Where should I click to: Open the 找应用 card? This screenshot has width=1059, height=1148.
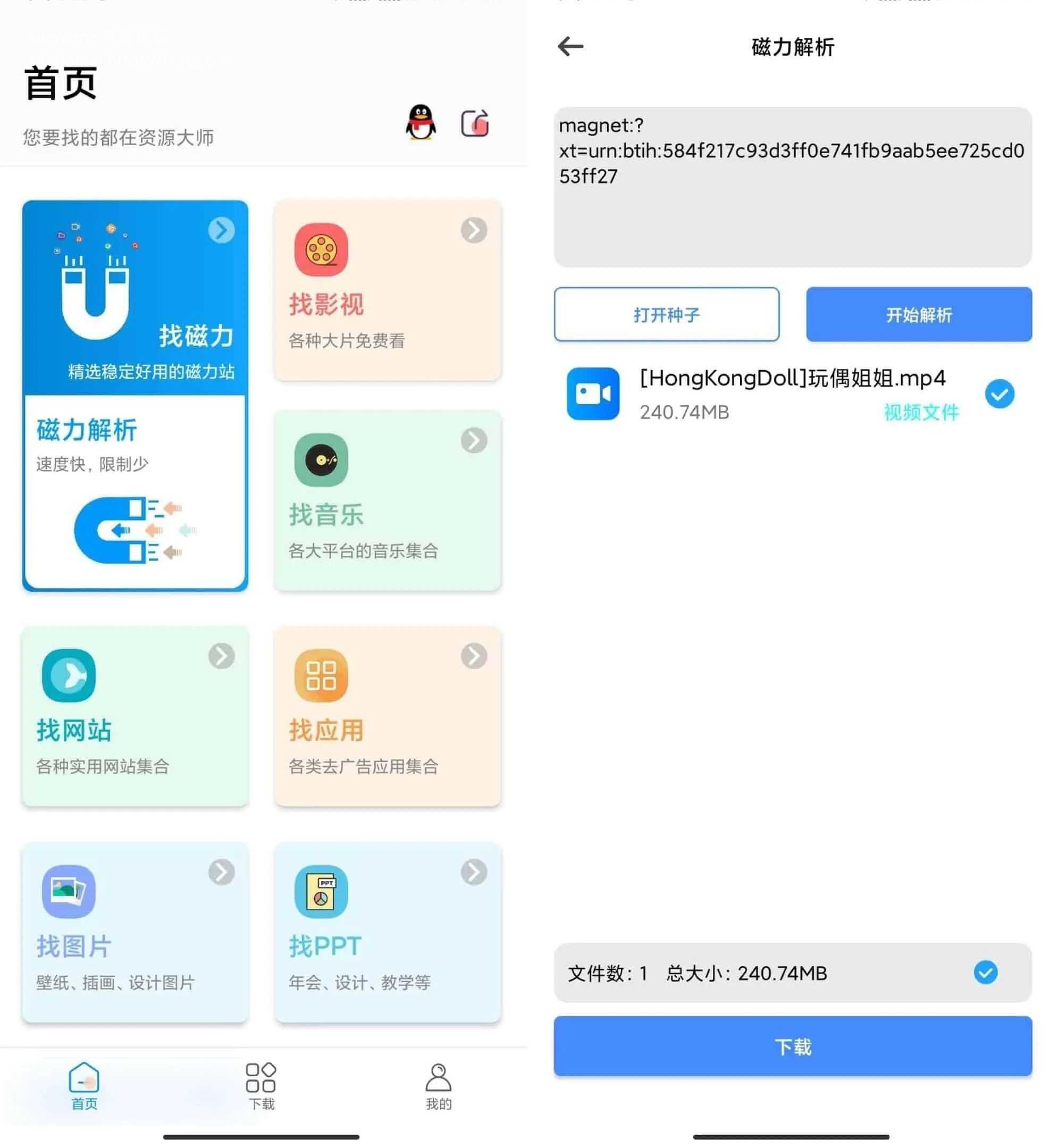click(x=388, y=716)
